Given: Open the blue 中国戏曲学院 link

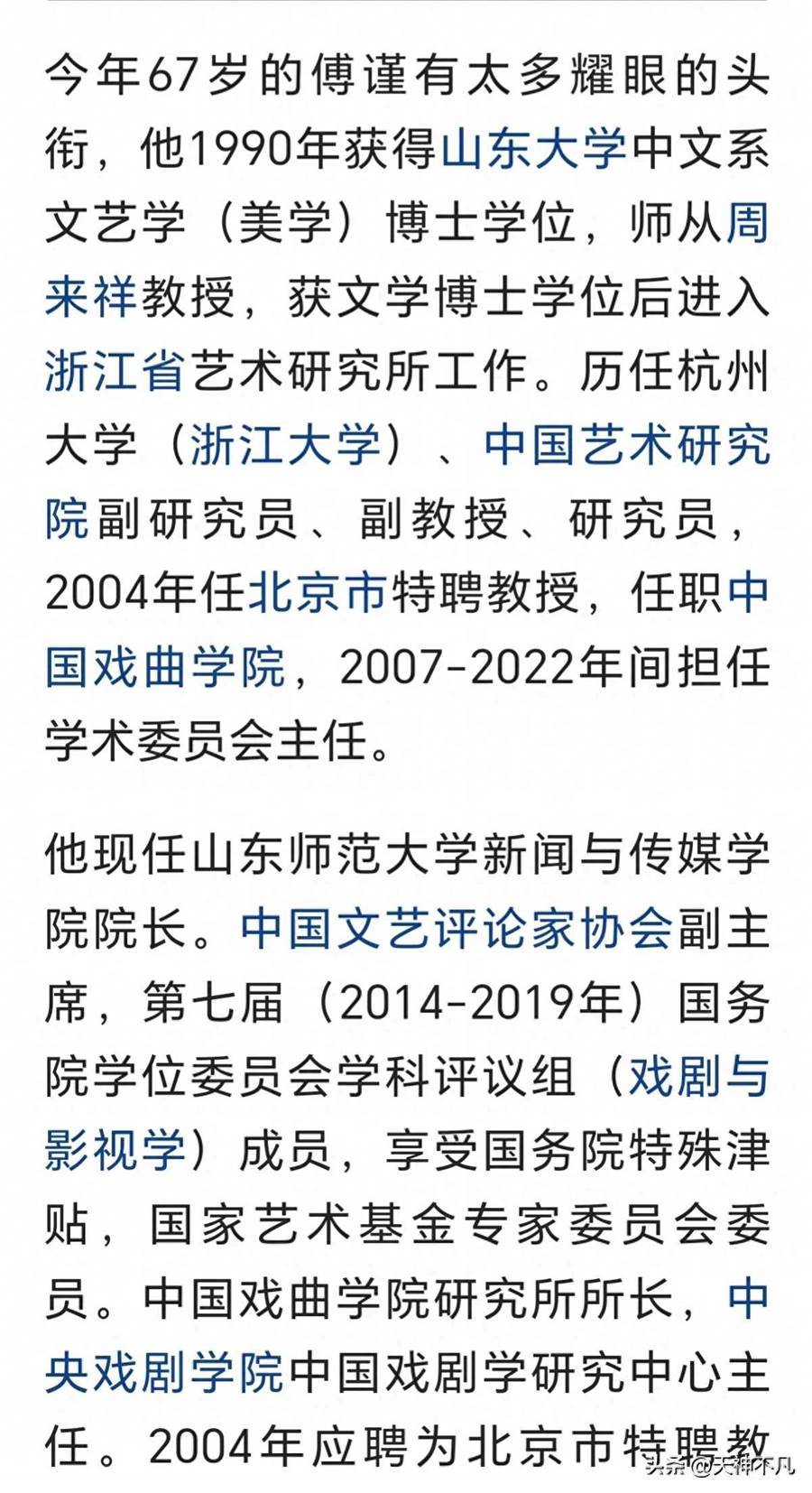Looking at the screenshot, I should [165, 668].
